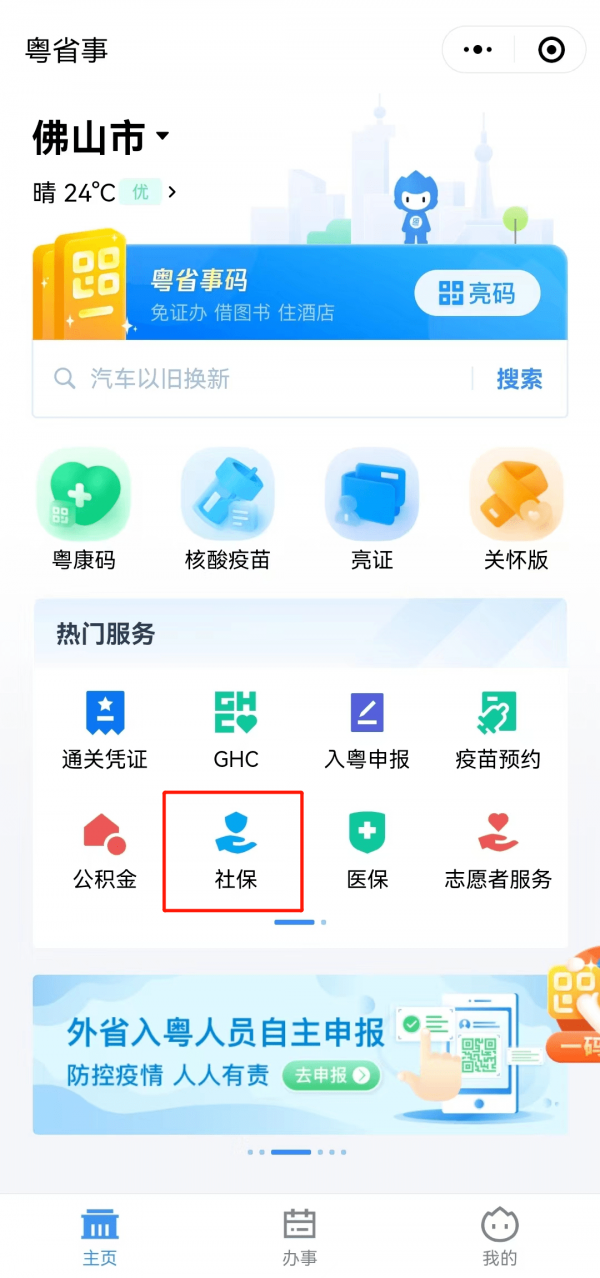Open the 佛山市 city selector
This screenshot has width=600, height=1278.
102,138
